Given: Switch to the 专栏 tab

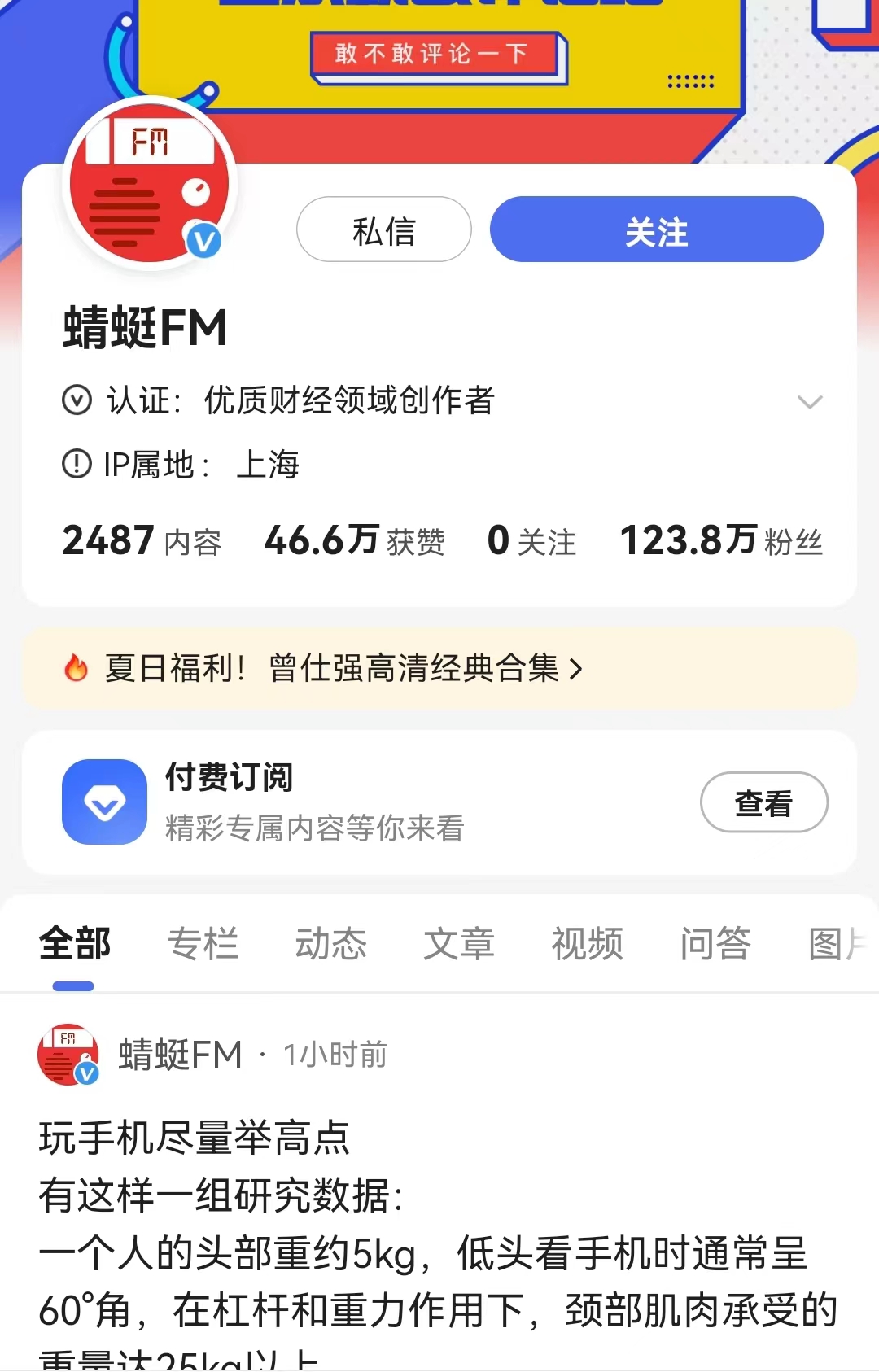Looking at the screenshot, I should pos(203,944).
